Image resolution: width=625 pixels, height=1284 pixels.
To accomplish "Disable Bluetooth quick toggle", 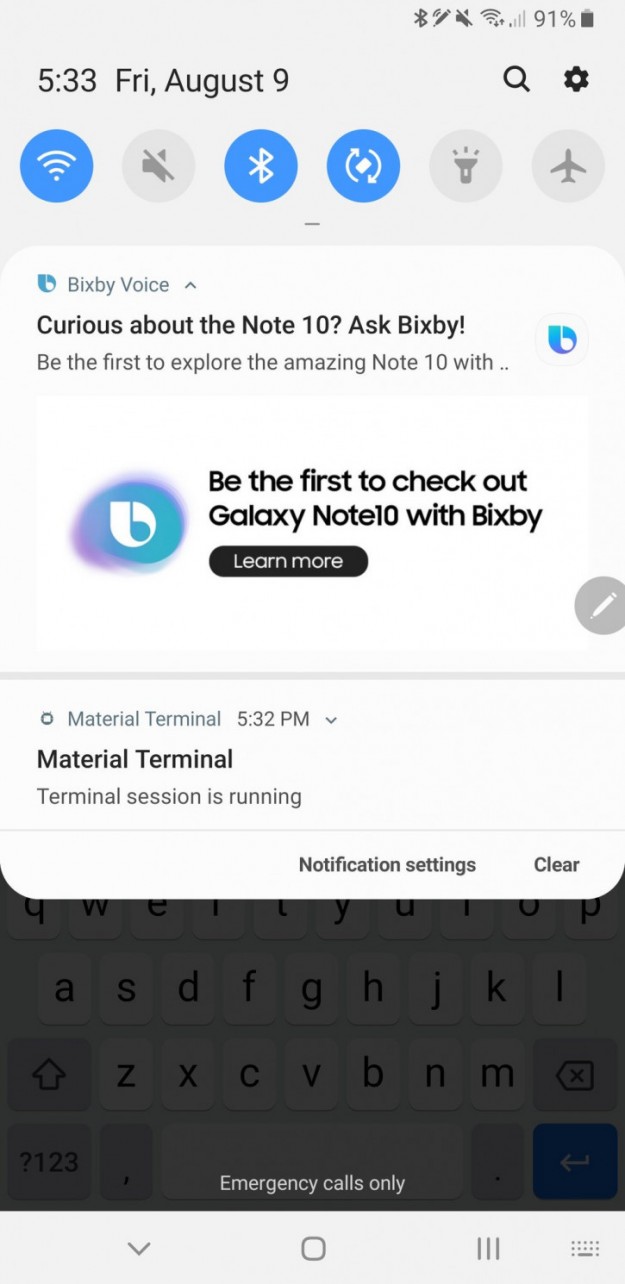I will pyautogui.click(x=260, y=166).
